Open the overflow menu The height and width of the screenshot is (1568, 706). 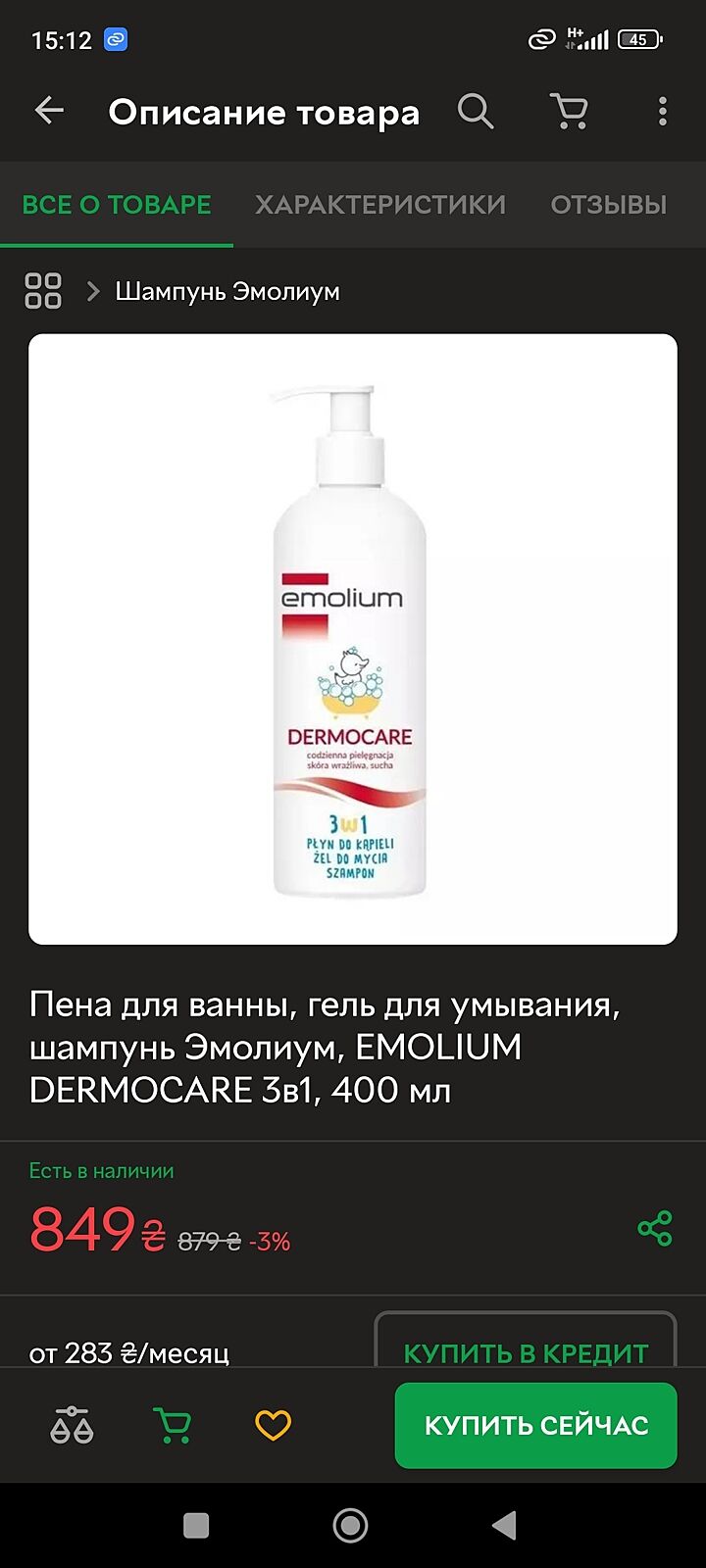tap(663, 112)
